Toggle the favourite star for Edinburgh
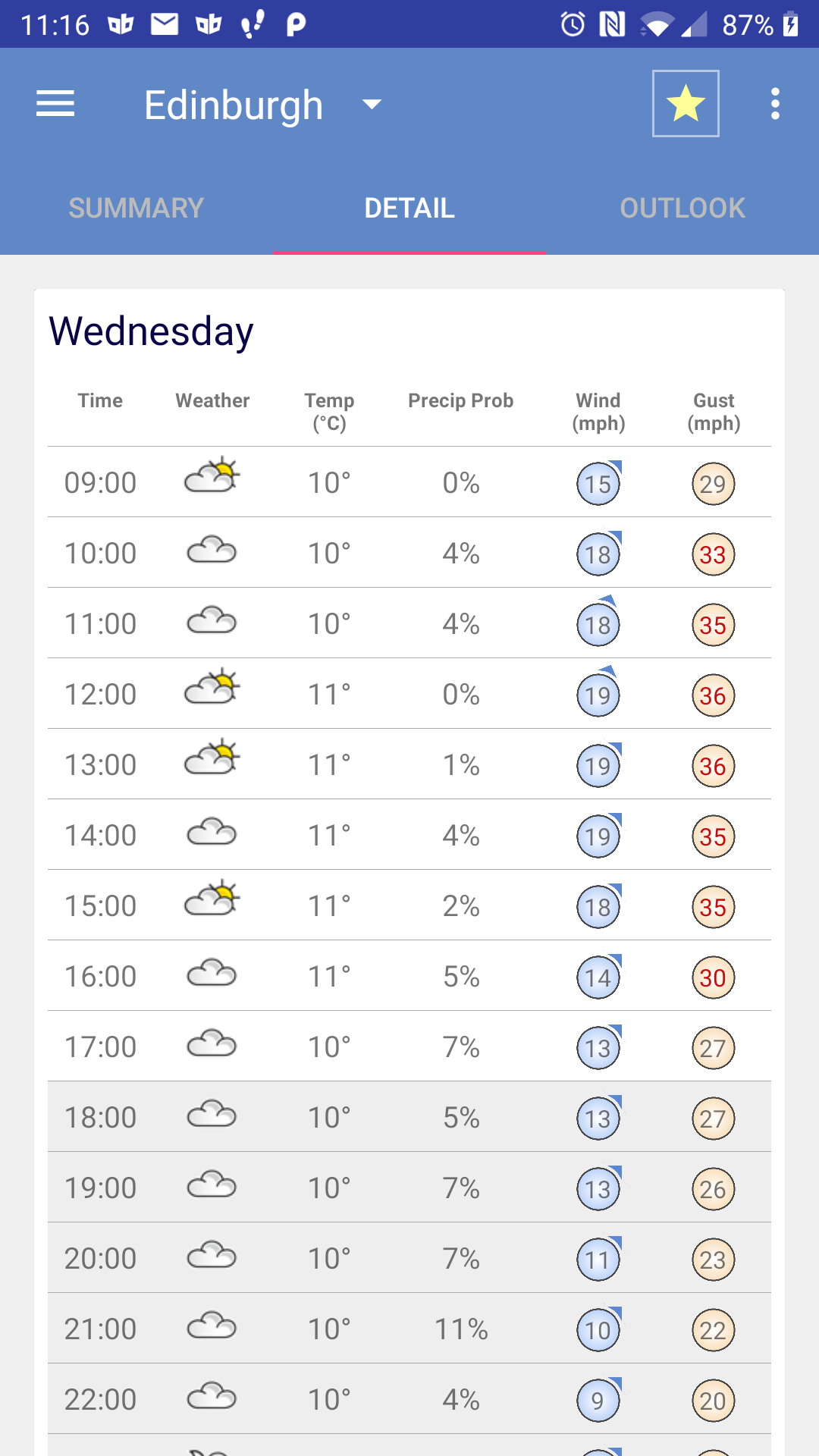The height and width of the screenshot is (1456, 819). click(686, 104)
